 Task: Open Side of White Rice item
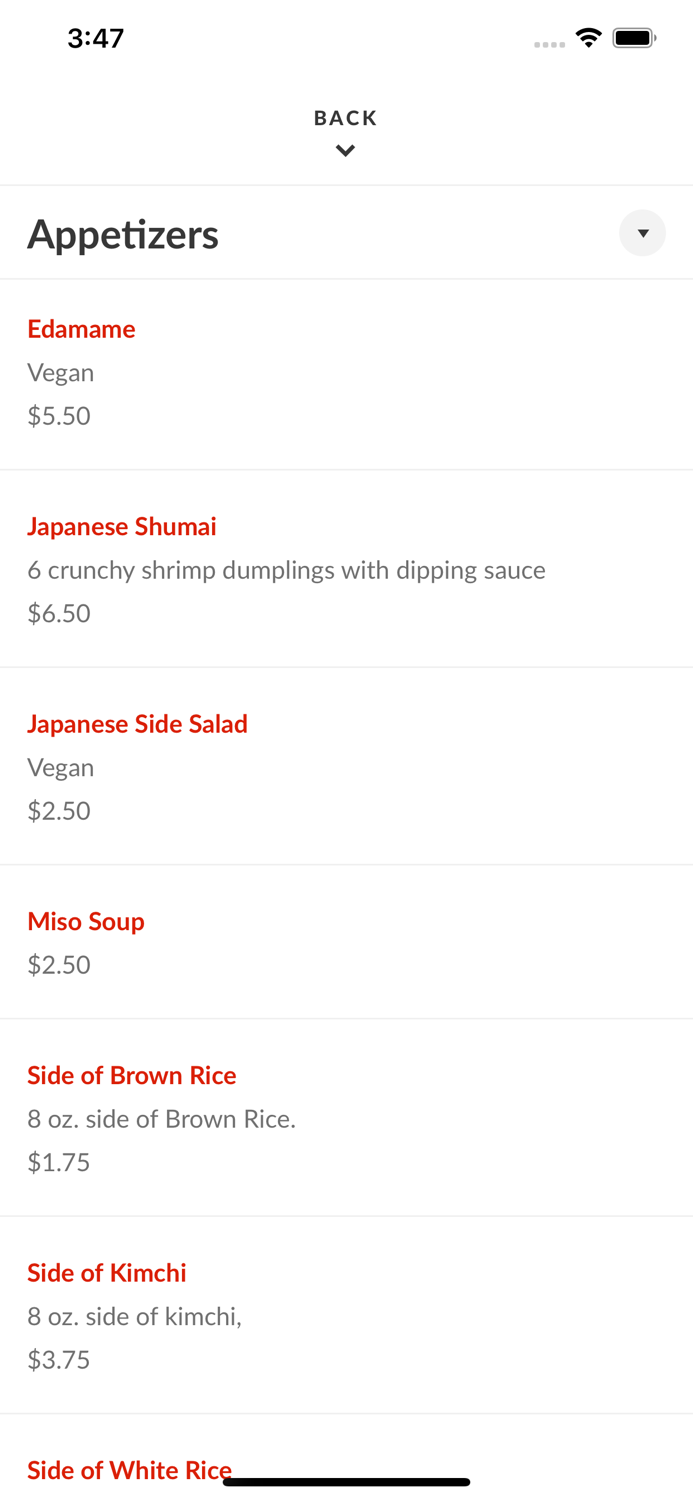point(129,1469)
